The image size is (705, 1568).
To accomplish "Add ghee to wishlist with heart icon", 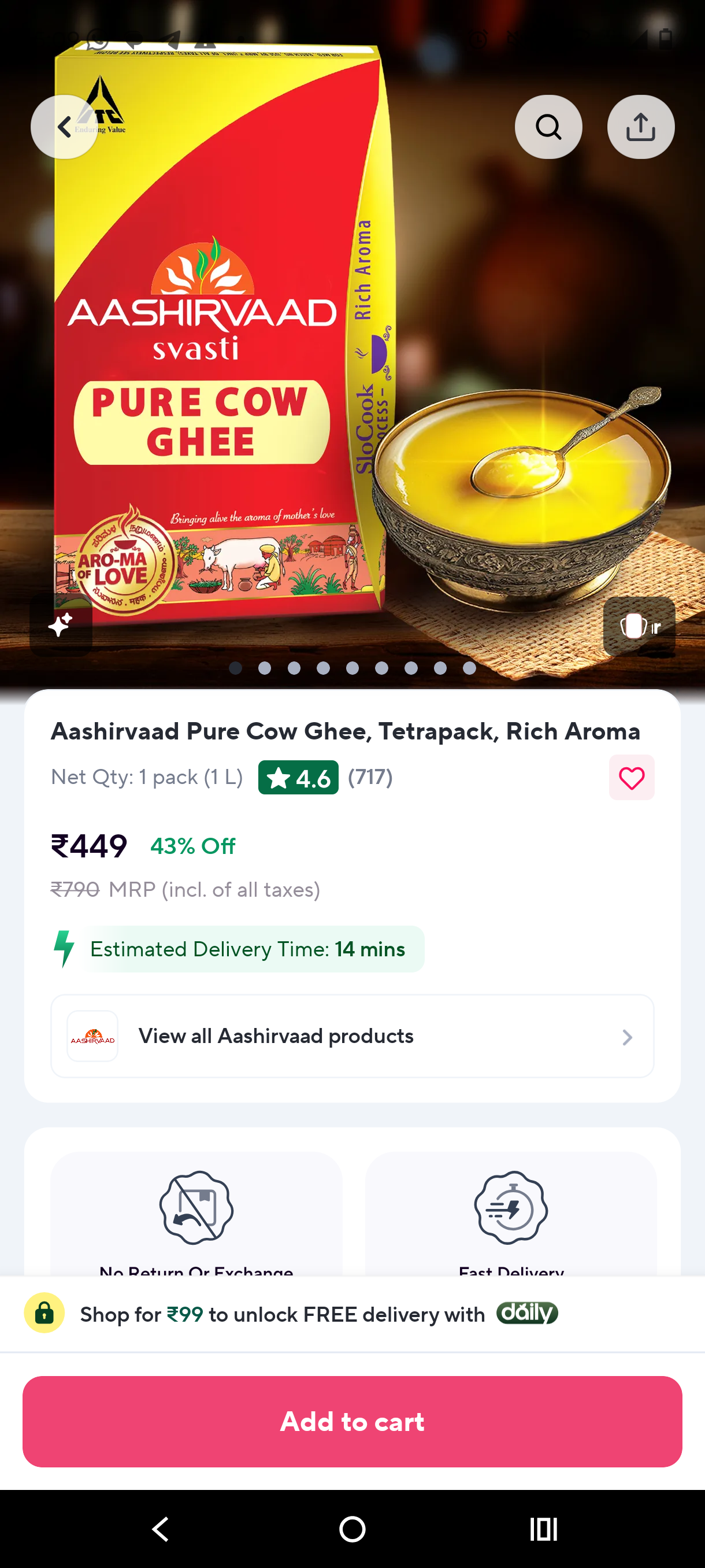I will coord(631,778).
